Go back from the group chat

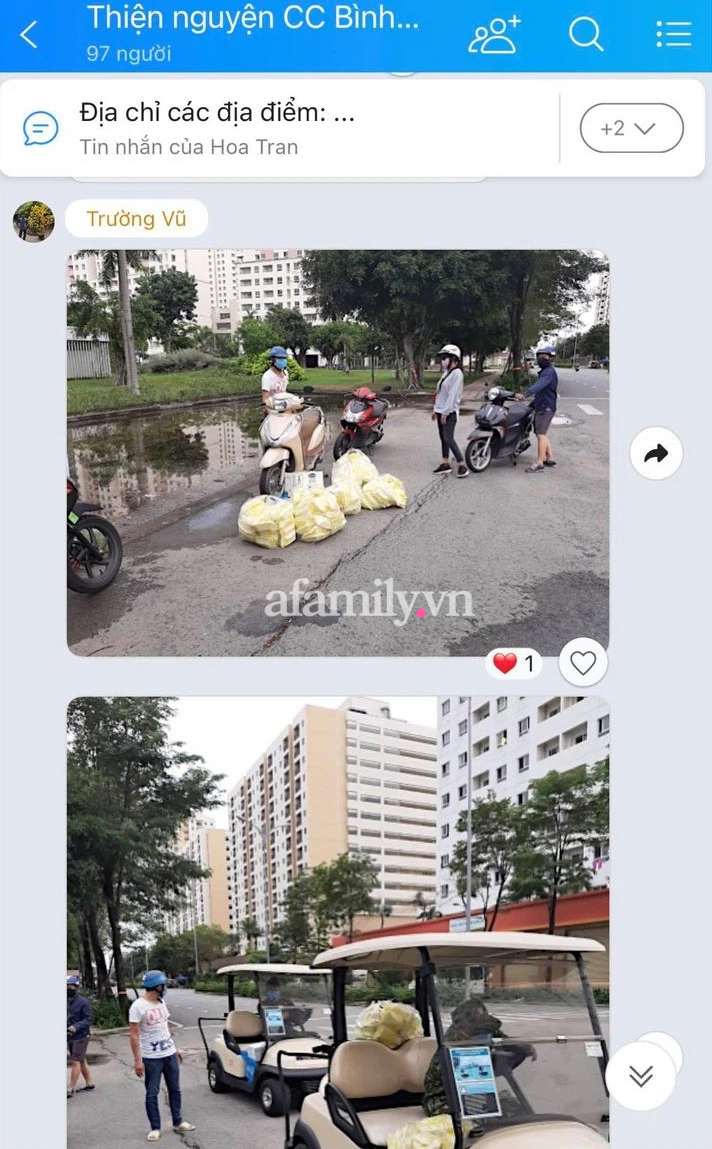click(29, 35)
